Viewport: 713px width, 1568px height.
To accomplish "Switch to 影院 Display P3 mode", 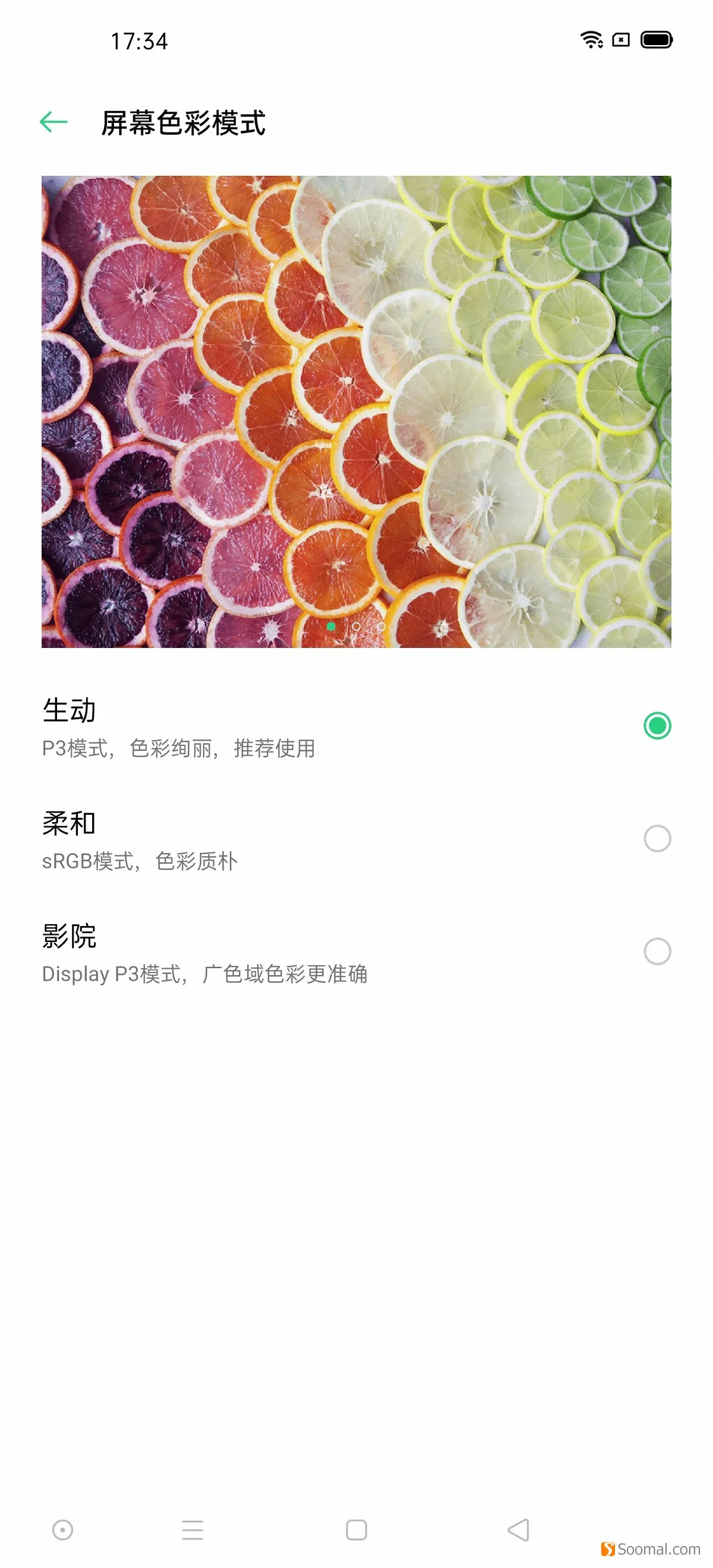I will click(x=356, y=953).
